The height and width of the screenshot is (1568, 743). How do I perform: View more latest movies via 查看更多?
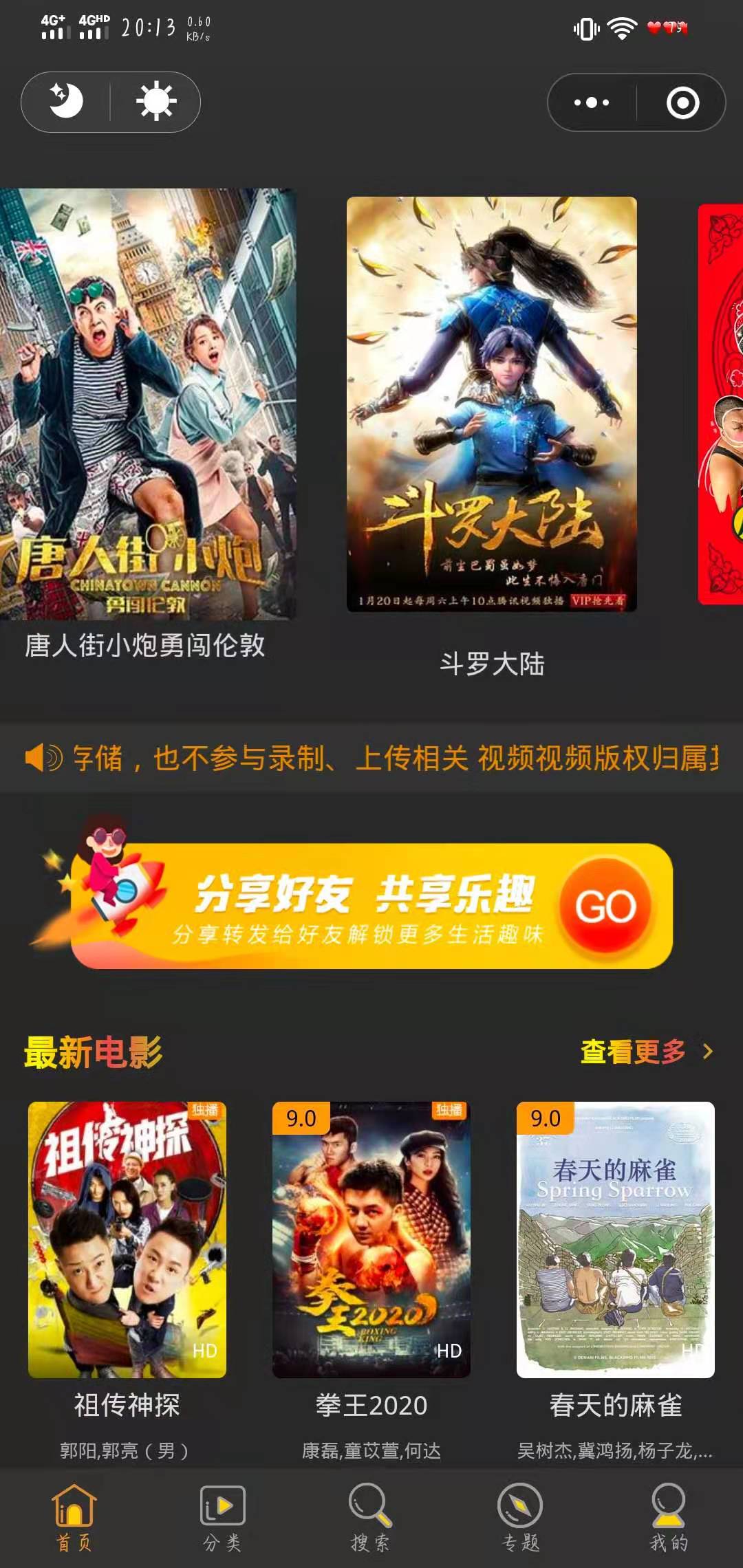pyautogui.click(x=645, y=1052)
